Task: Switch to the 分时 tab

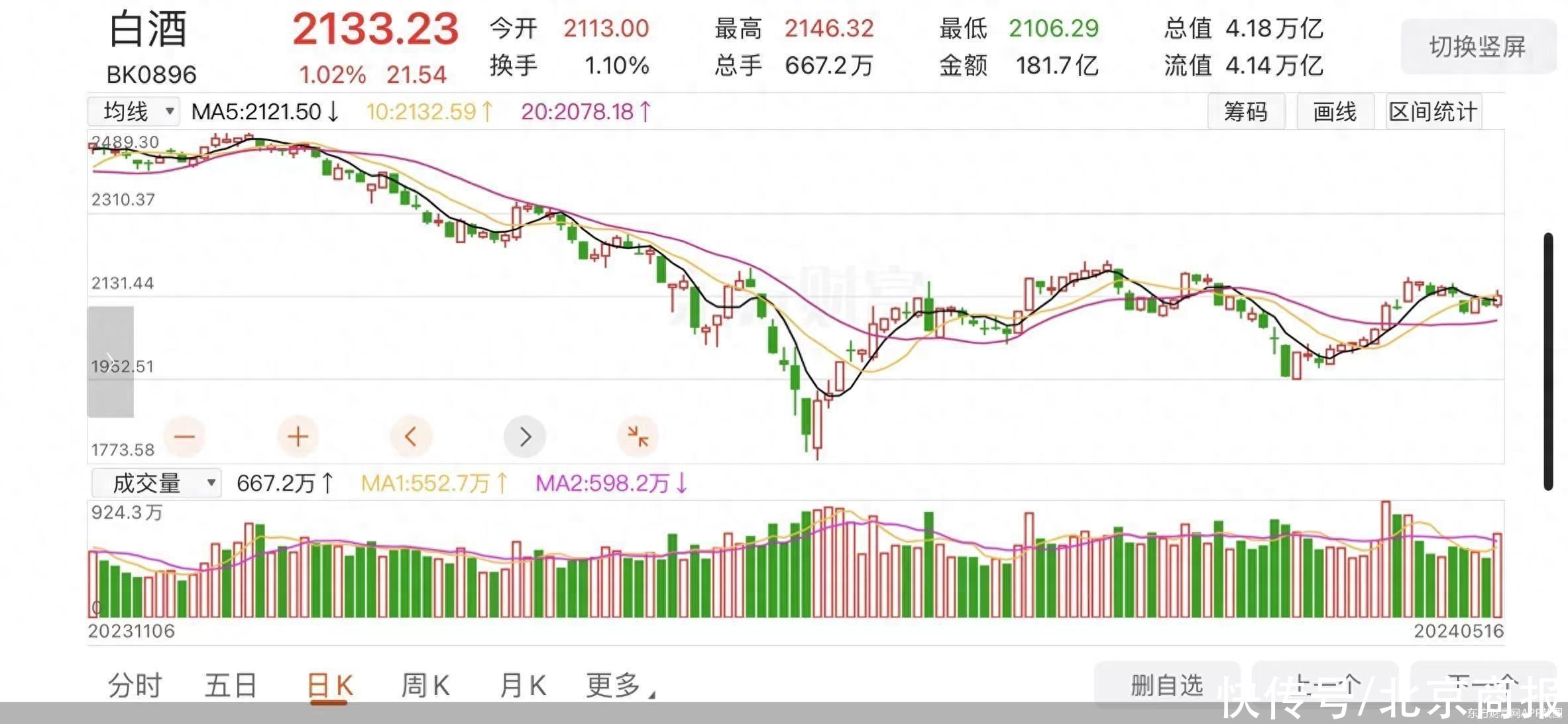Action: (x=135, y=685)
